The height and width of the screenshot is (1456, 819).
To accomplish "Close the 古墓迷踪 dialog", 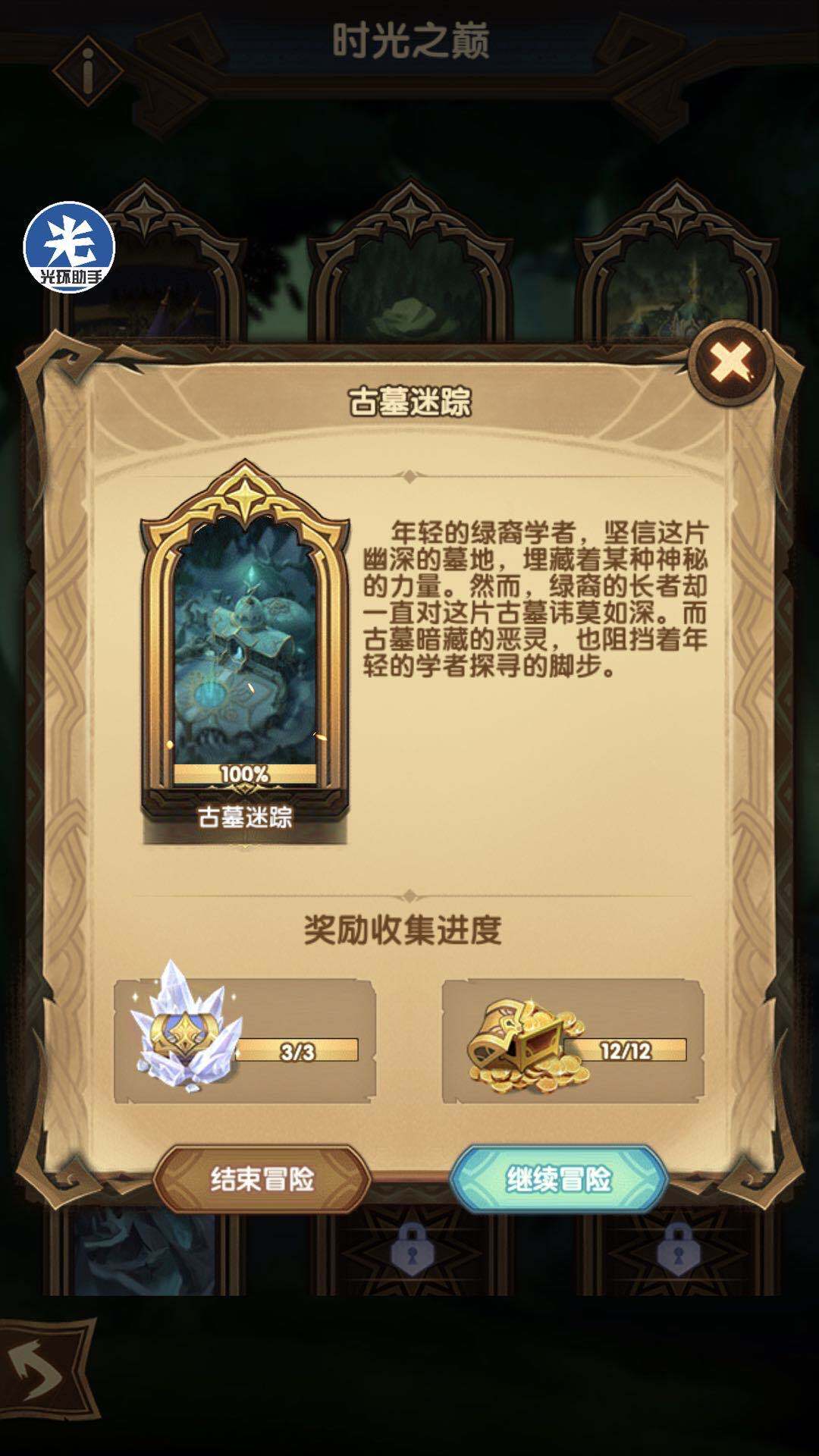I will [x=731, y=362].
